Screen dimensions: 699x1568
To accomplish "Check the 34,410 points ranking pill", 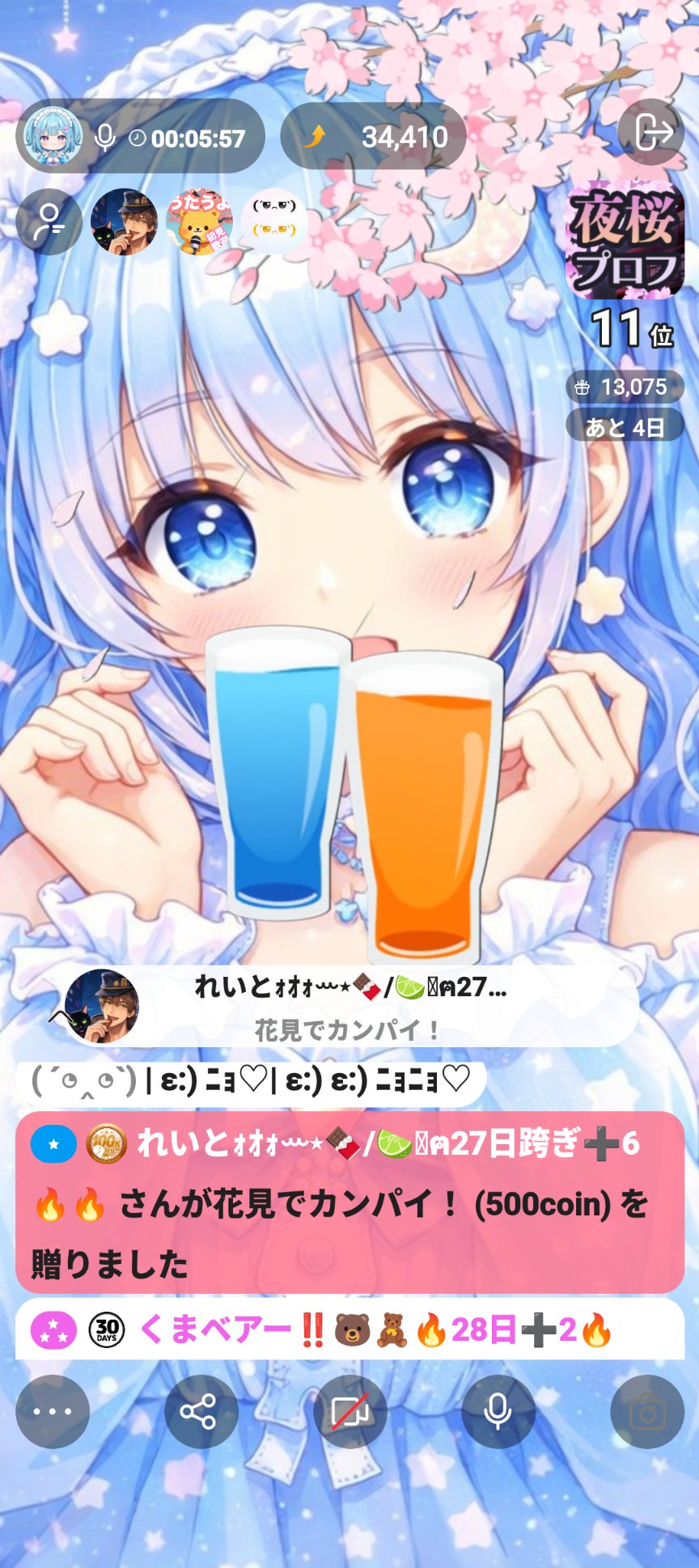I will tap(374, 137).
